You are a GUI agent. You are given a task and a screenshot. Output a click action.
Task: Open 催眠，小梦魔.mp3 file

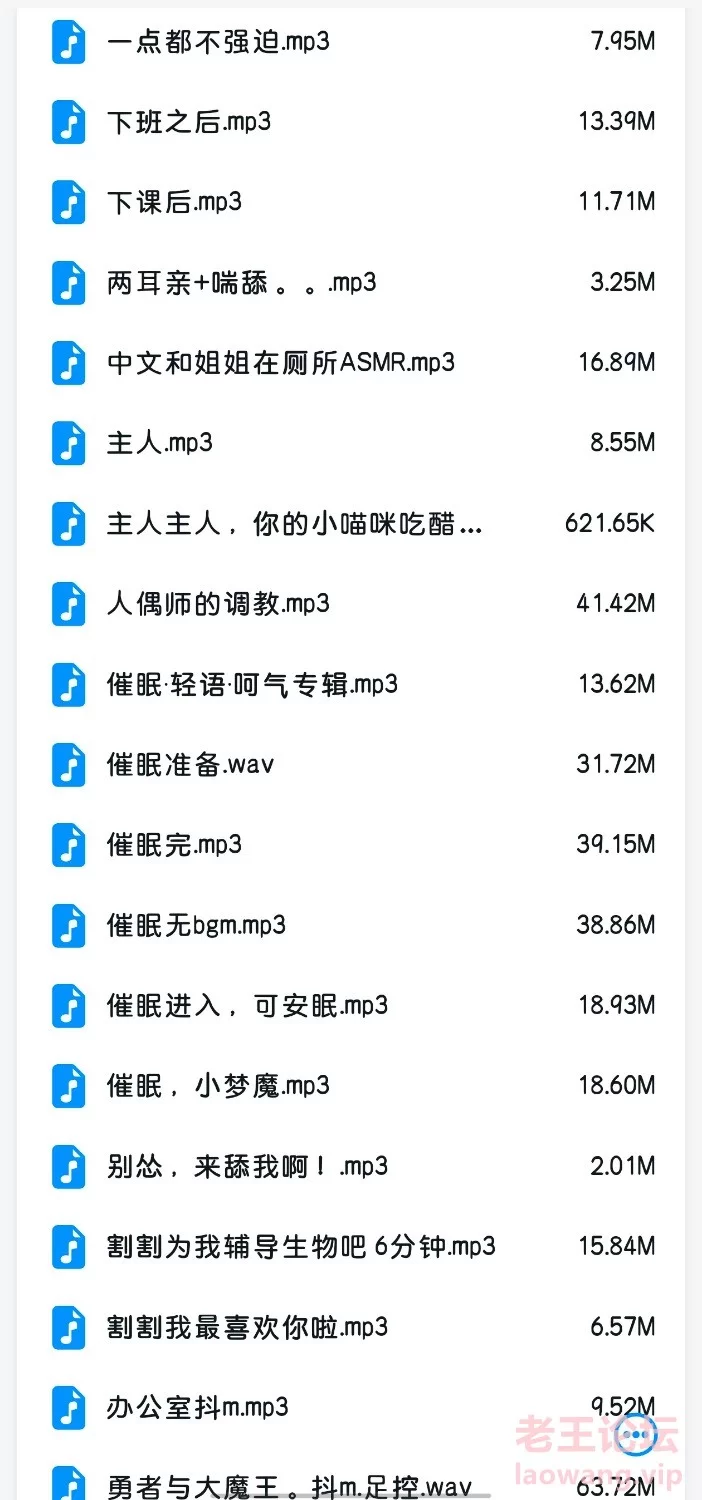coord(351,1085)
